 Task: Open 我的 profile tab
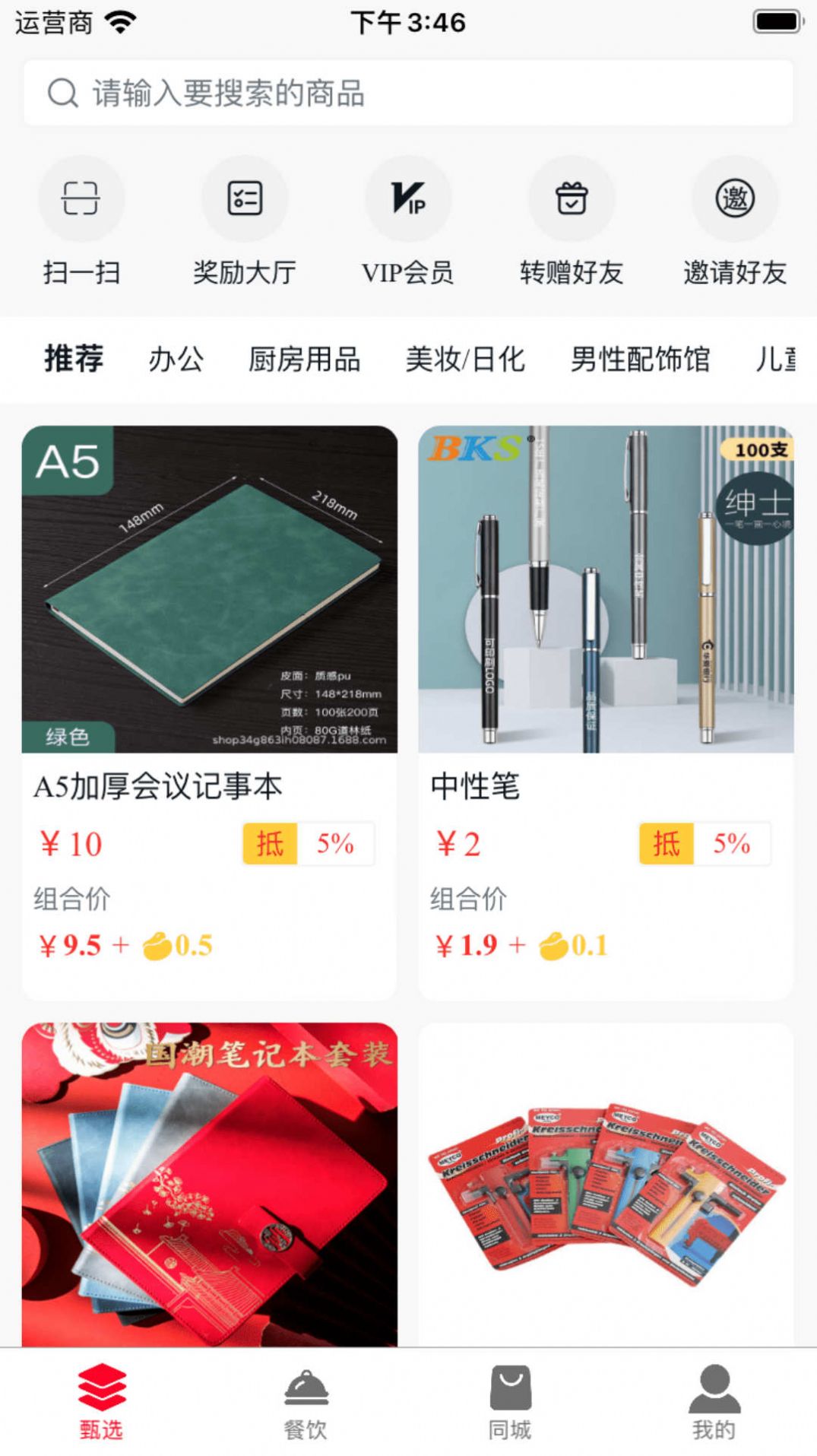pyautogui.click(x=714, y=1402)
